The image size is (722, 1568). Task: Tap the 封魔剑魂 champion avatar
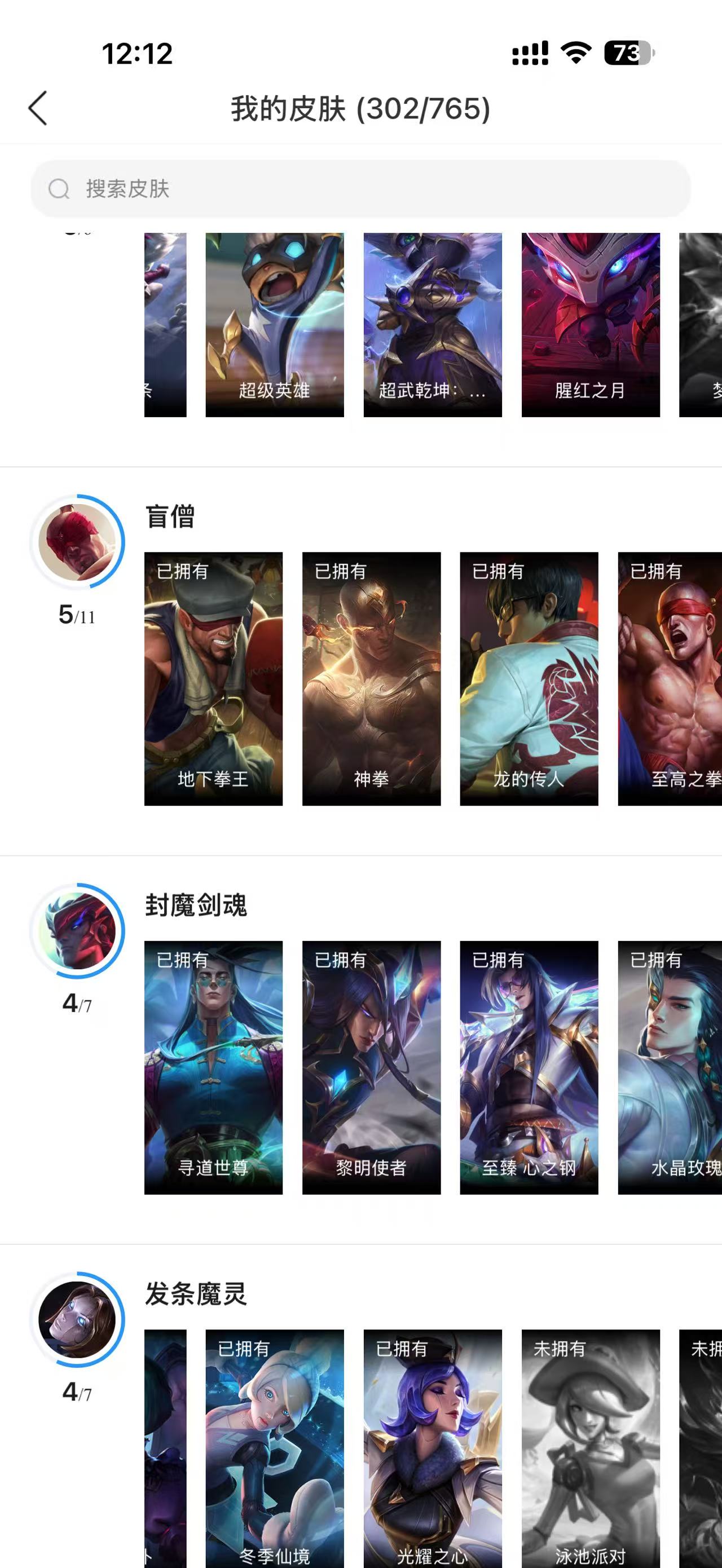coord(77,930)
